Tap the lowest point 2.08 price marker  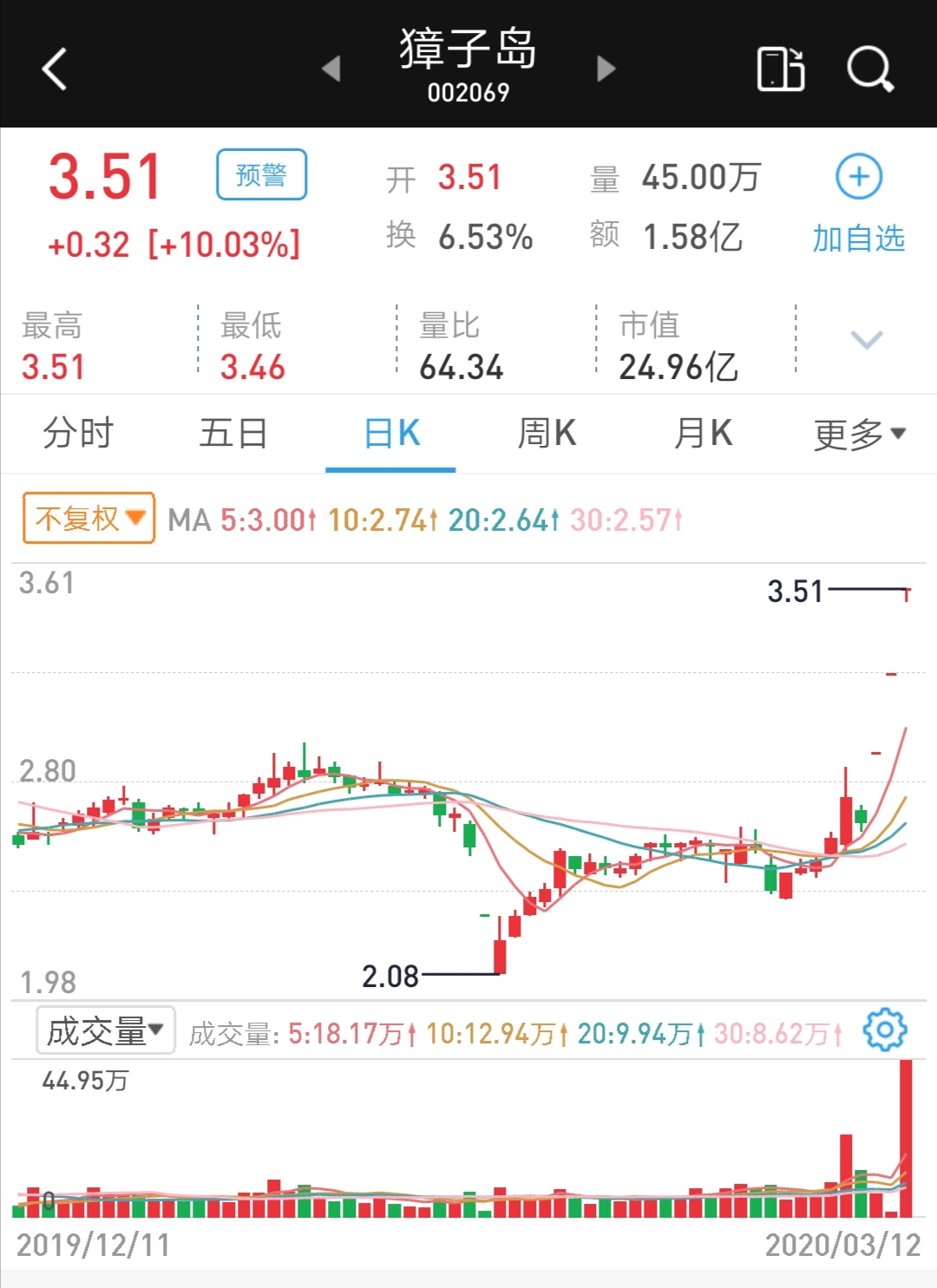[390, 977]
